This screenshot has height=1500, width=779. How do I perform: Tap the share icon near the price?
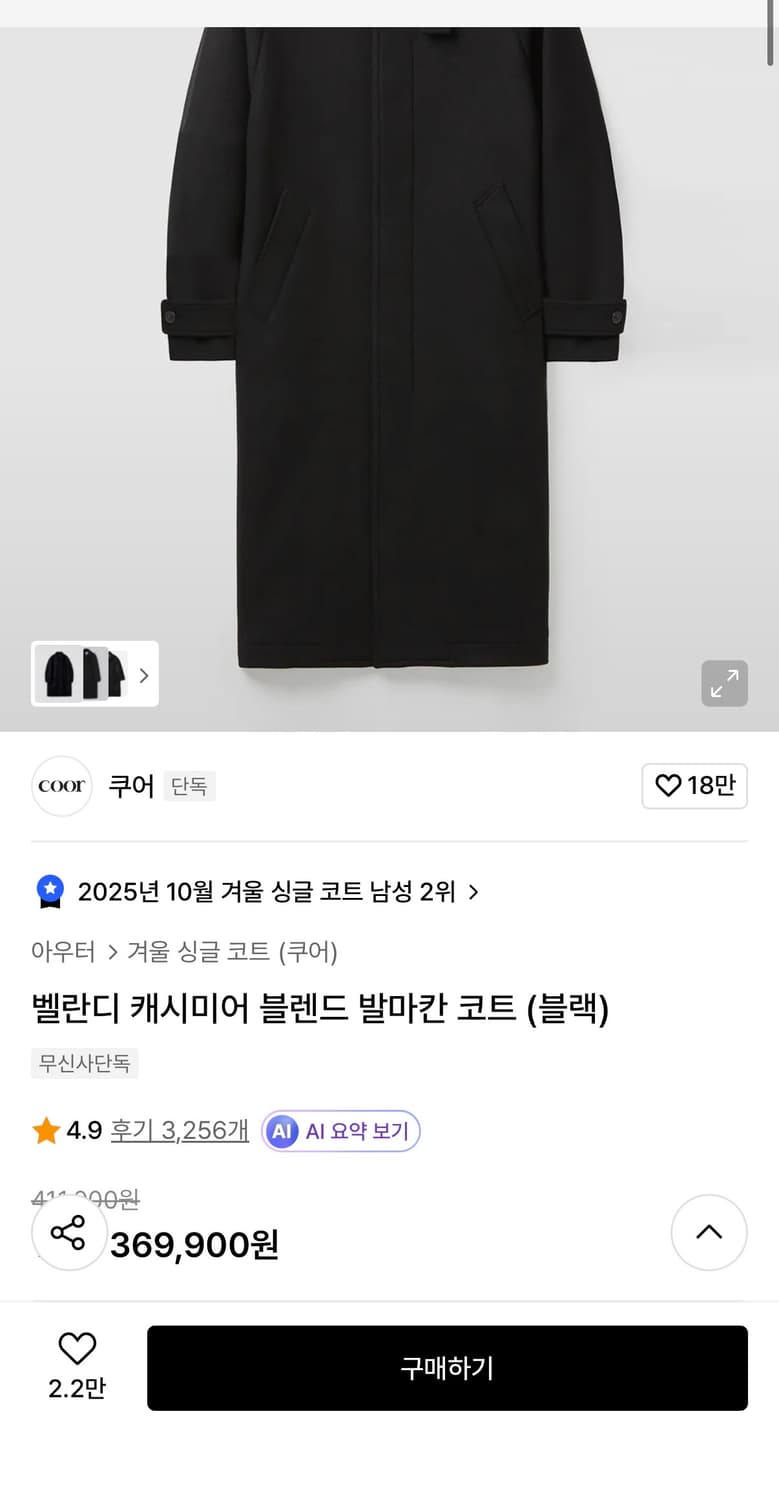pos(68,1233)
